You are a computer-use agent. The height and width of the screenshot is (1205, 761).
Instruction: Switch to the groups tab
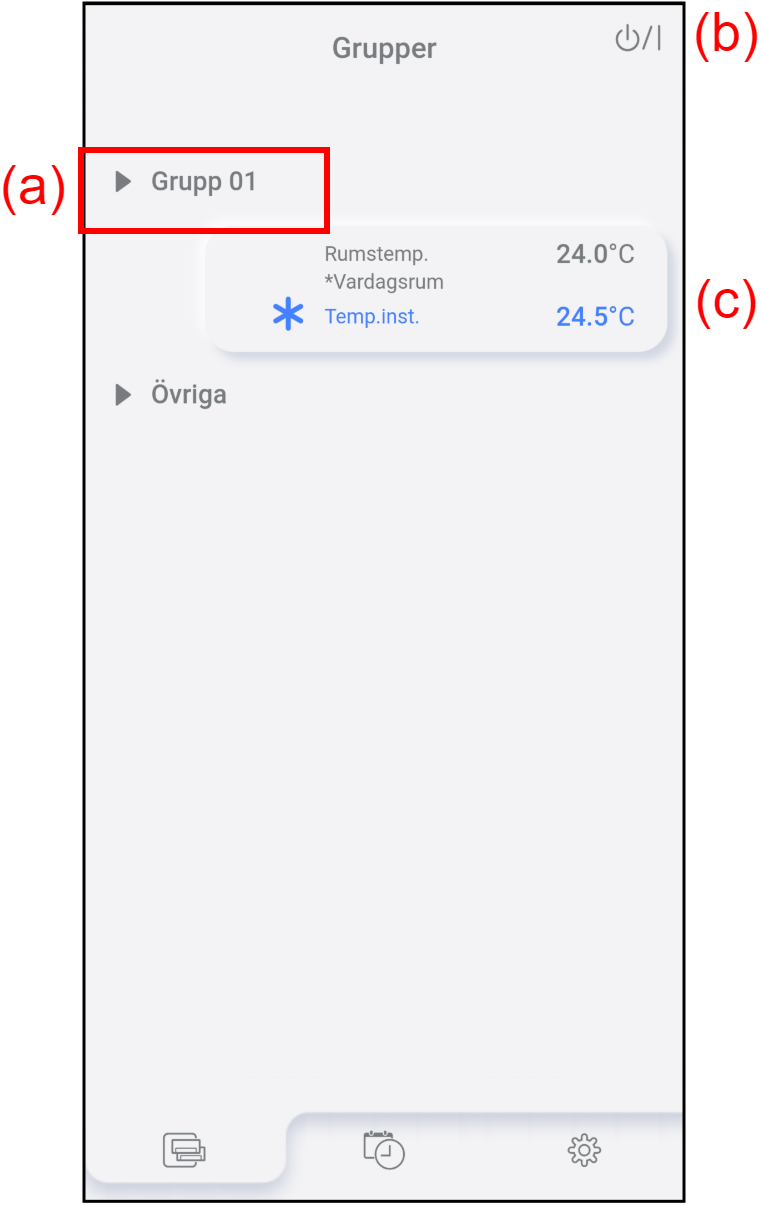click(184, 1150)
